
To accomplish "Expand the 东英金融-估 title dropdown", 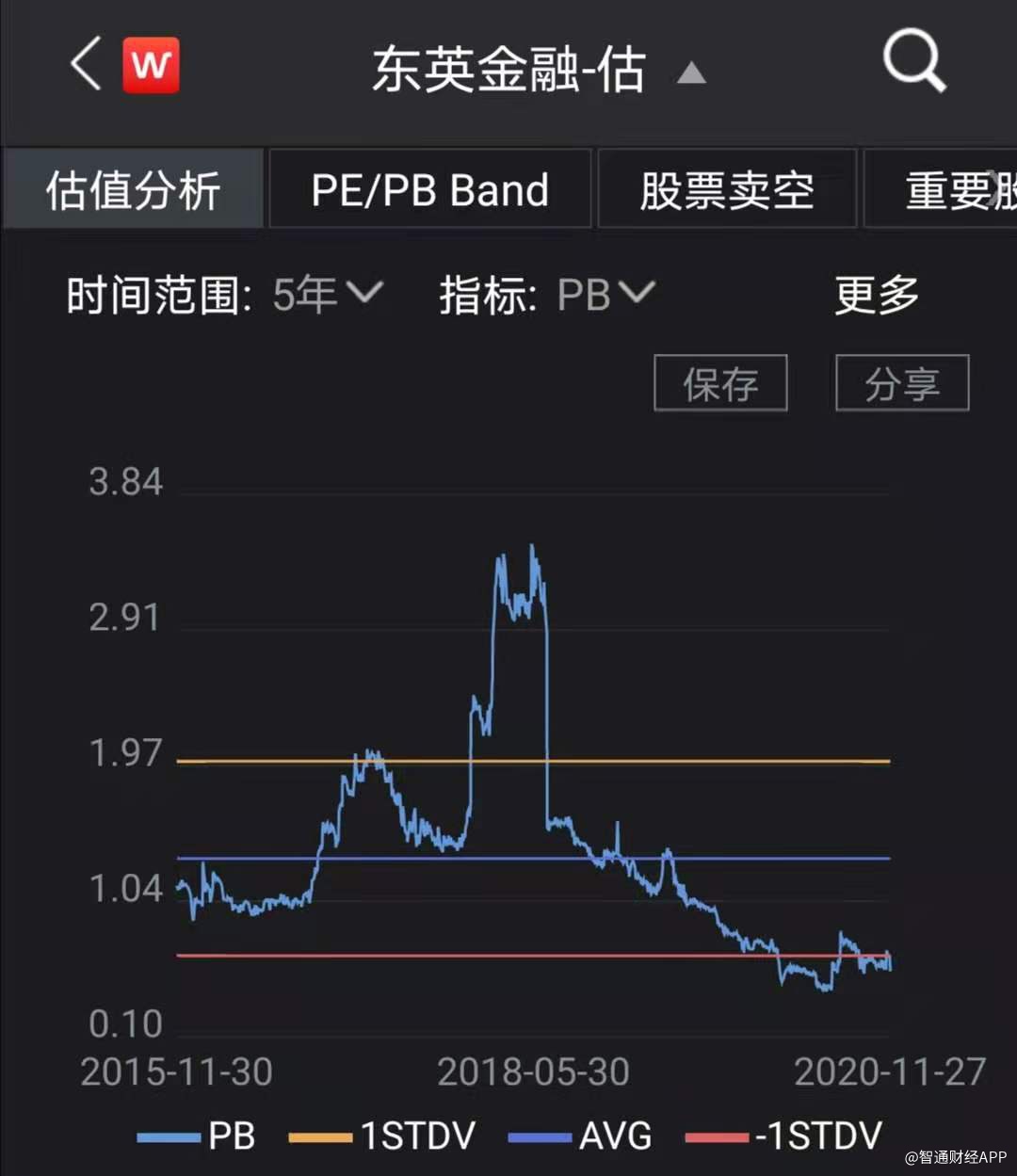I will [690, 72].
